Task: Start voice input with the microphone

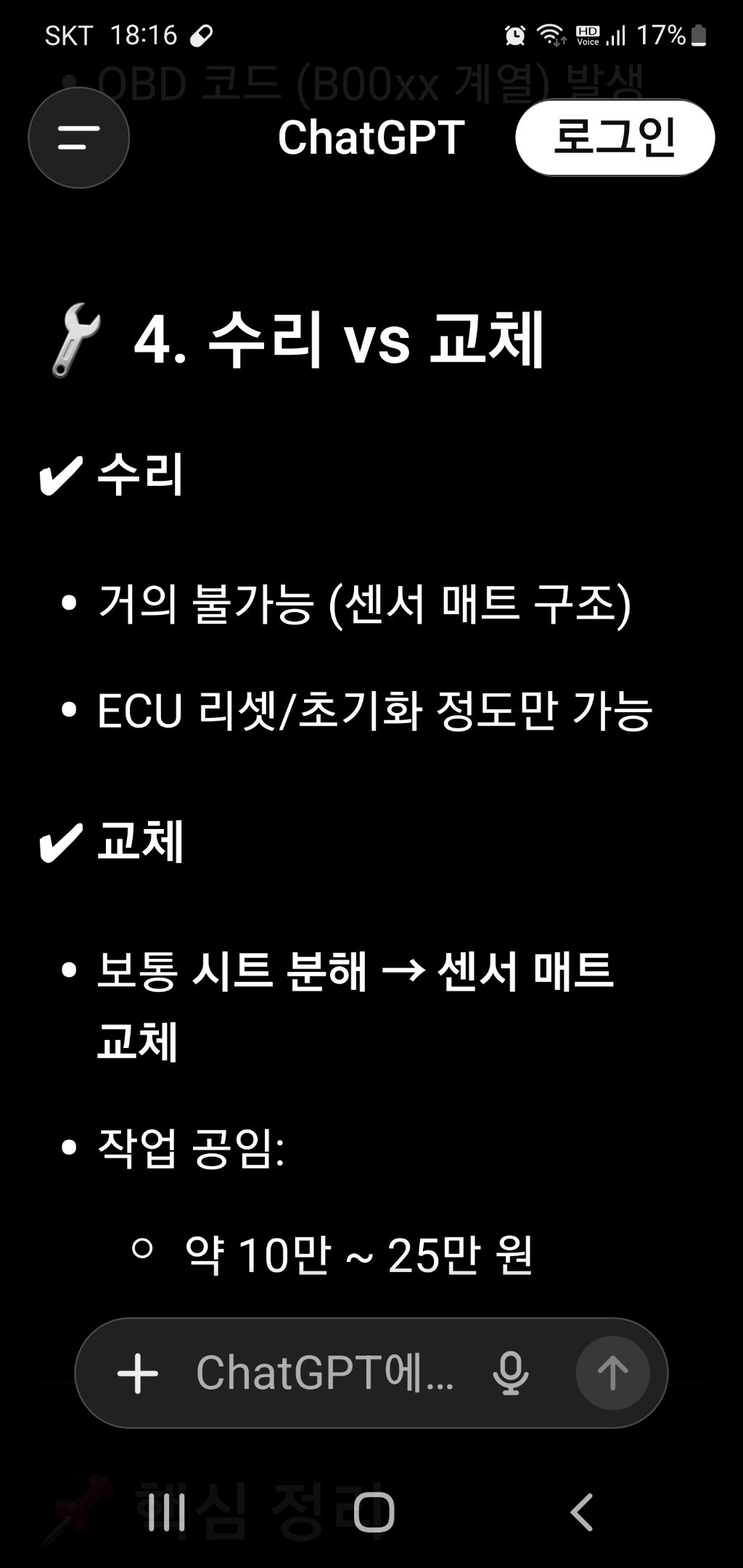Action: [510, 1372]
